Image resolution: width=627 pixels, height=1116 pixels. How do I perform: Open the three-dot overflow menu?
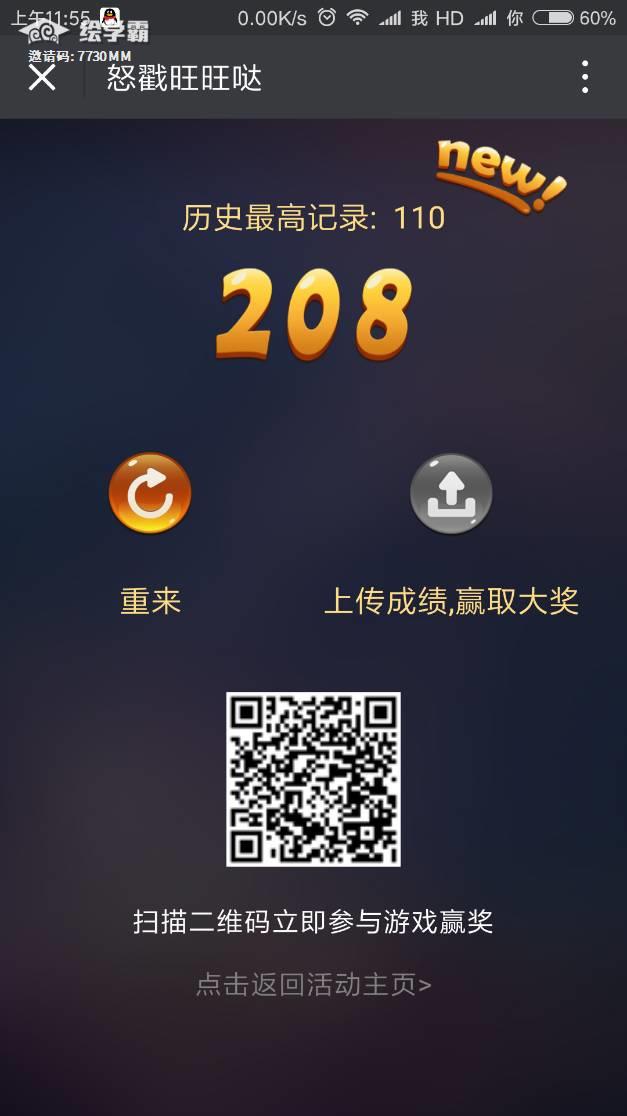coord(585,77)
